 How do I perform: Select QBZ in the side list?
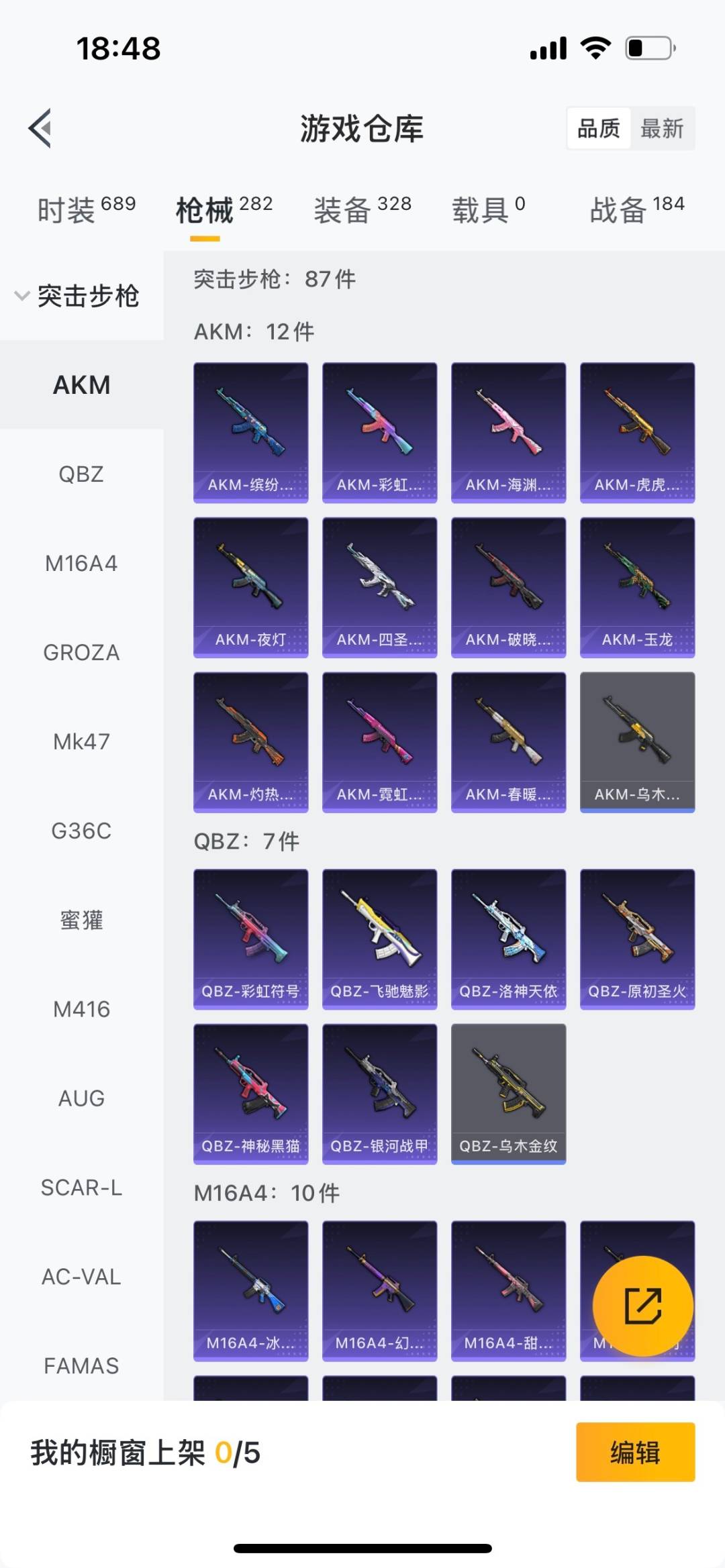tap(81, 474)
